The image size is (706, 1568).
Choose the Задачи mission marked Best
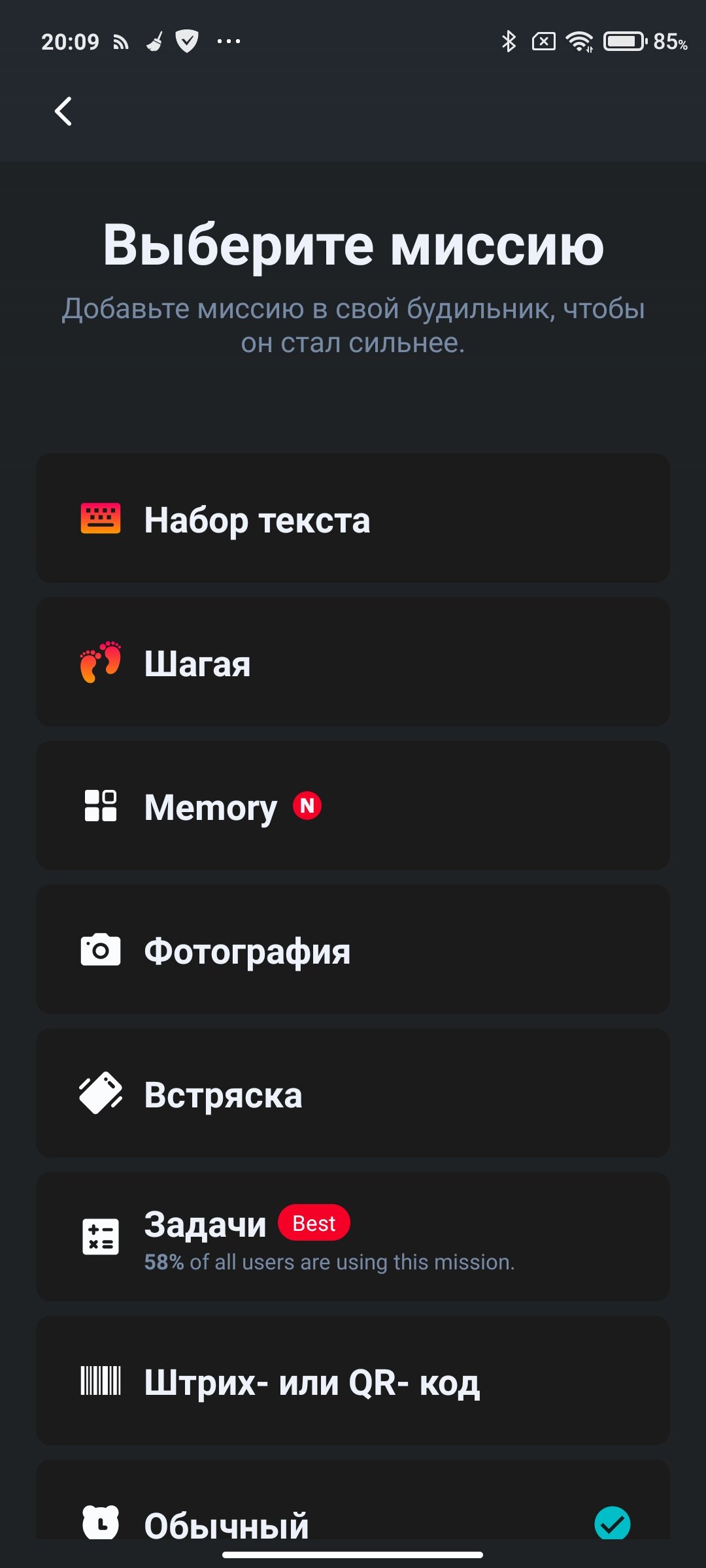point(353,1237)
